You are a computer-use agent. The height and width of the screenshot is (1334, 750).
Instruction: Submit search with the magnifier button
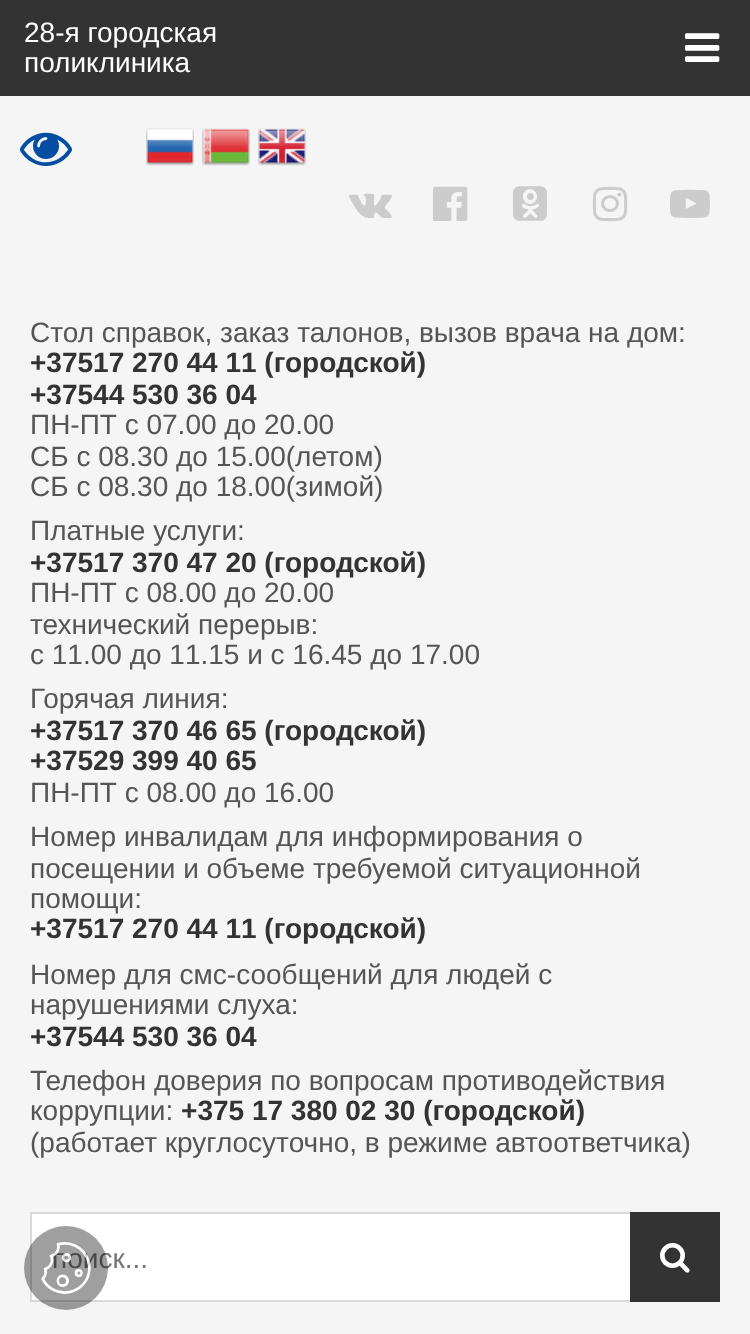[x=675, y=1257]
